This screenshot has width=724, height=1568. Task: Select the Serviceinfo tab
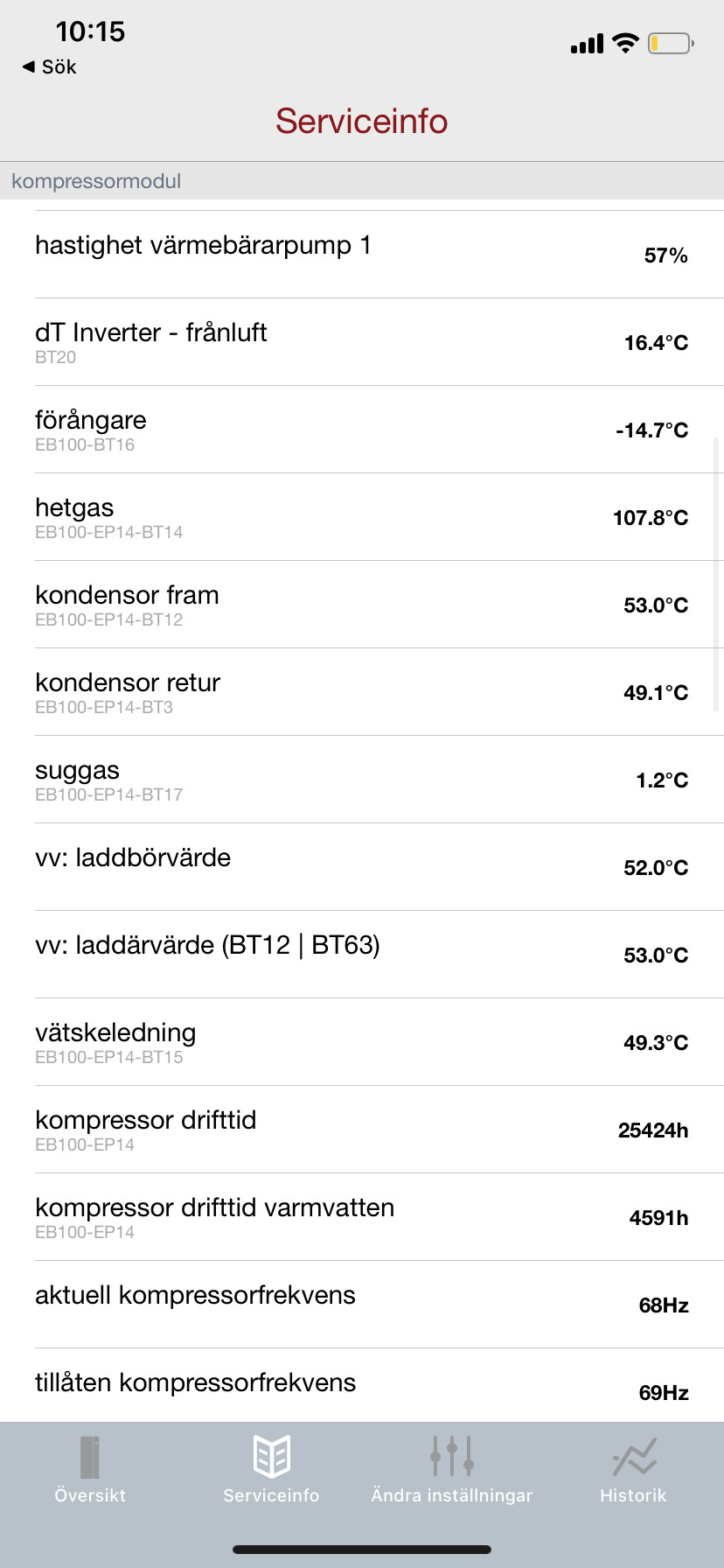pos(271,1470)
